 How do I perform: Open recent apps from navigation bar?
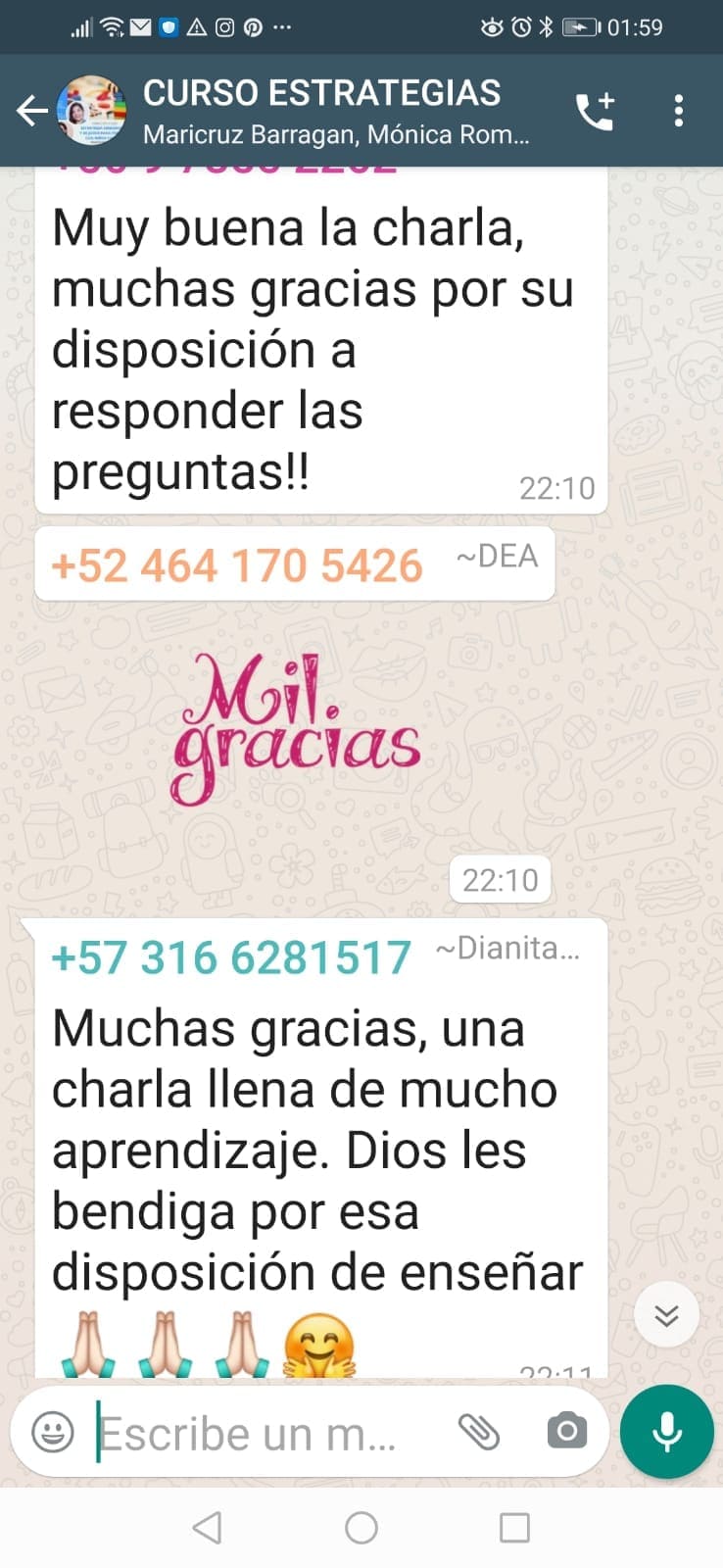[x=514, y=1527]
